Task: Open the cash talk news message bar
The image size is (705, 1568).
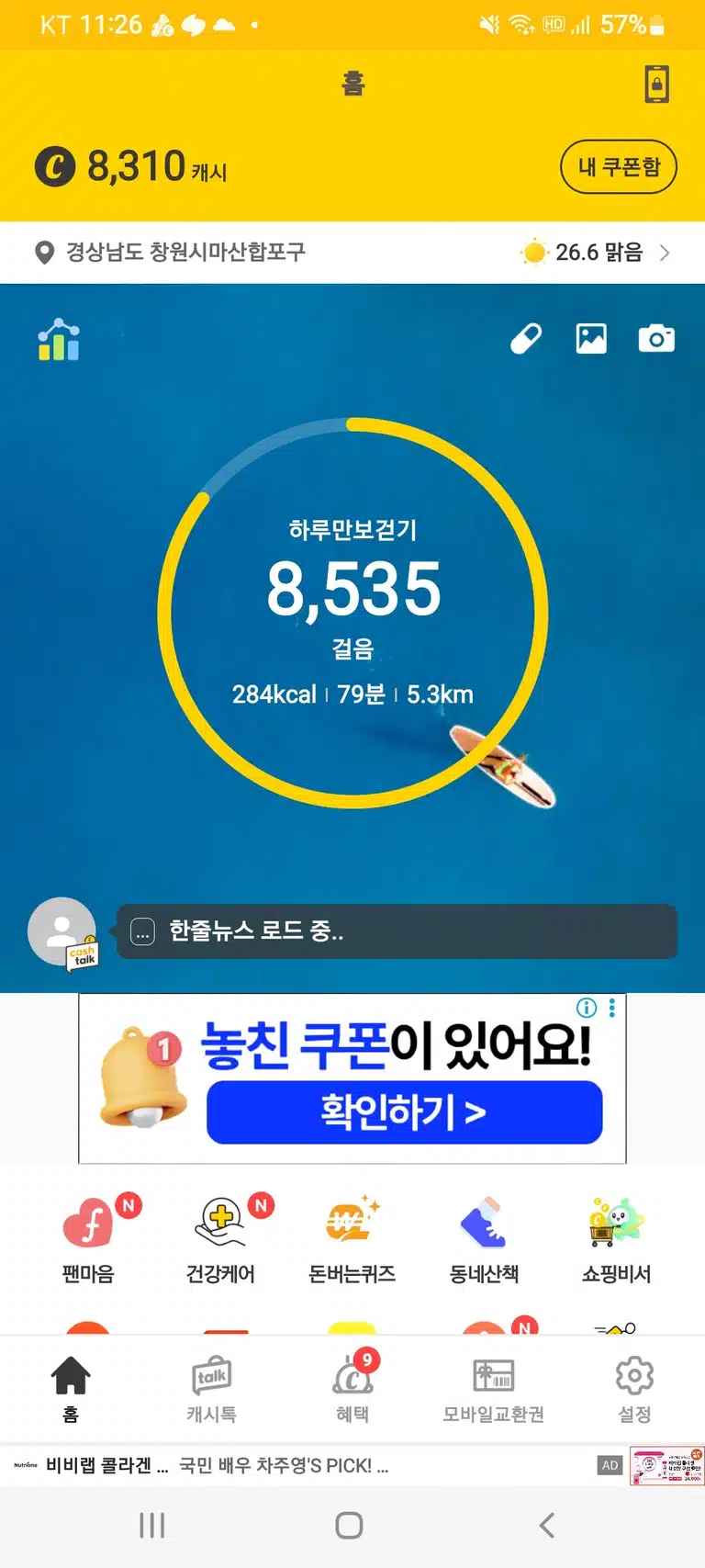Action: [397, 931]
